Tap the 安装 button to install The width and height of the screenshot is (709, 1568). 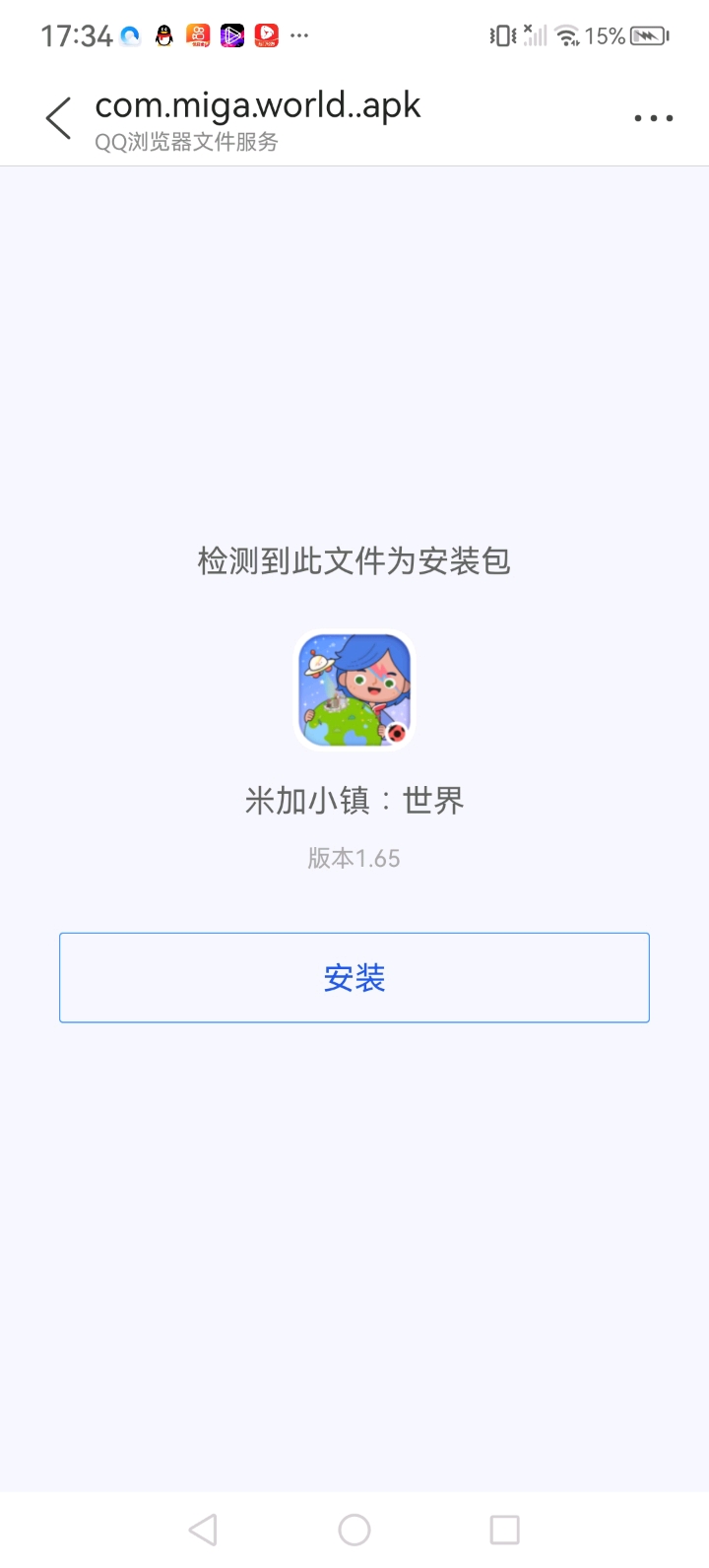(x=354, y=977)
